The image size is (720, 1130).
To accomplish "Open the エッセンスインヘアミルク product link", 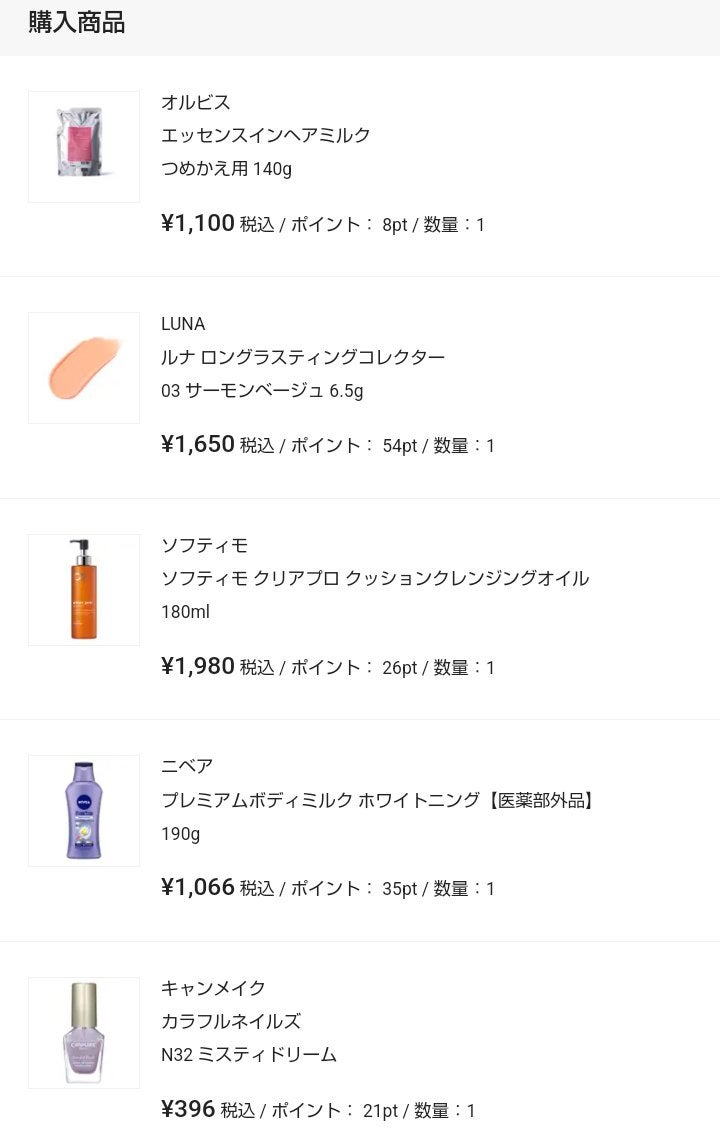I will (x=265, y=134).
